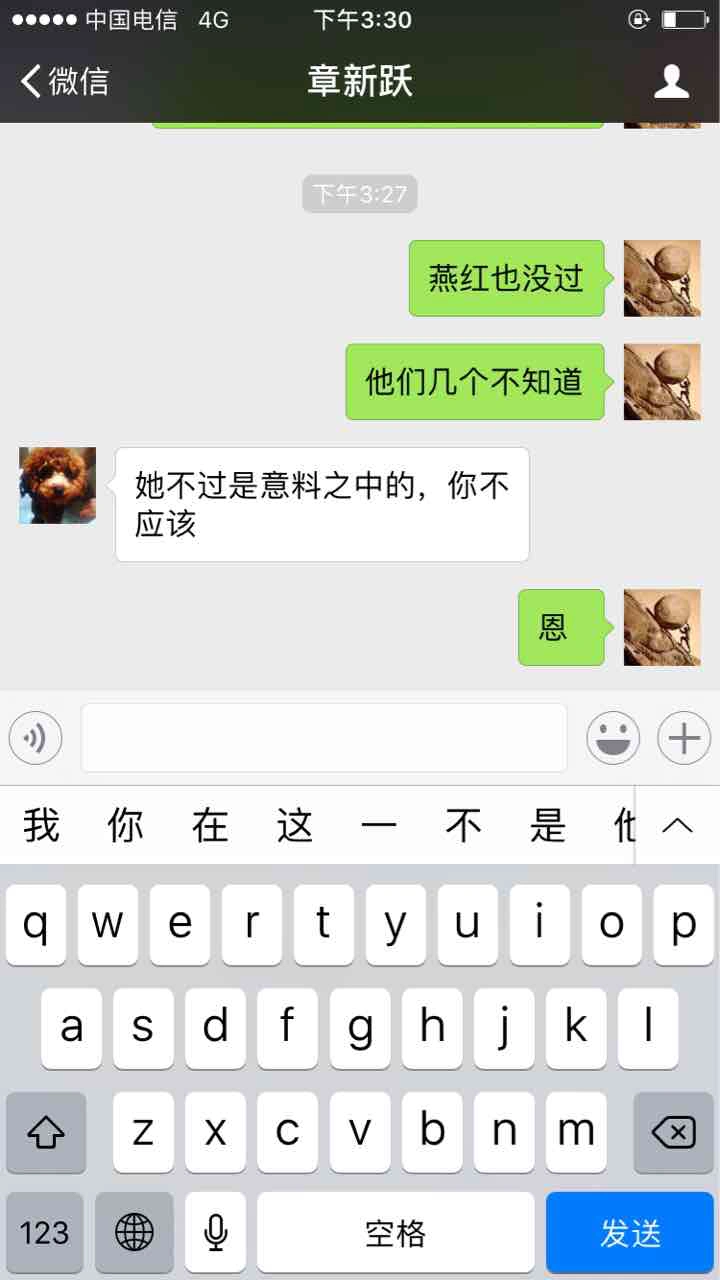The image size is (720, 1280).
Task: Pick the suggestion 这
Action: tap(295, 826)
